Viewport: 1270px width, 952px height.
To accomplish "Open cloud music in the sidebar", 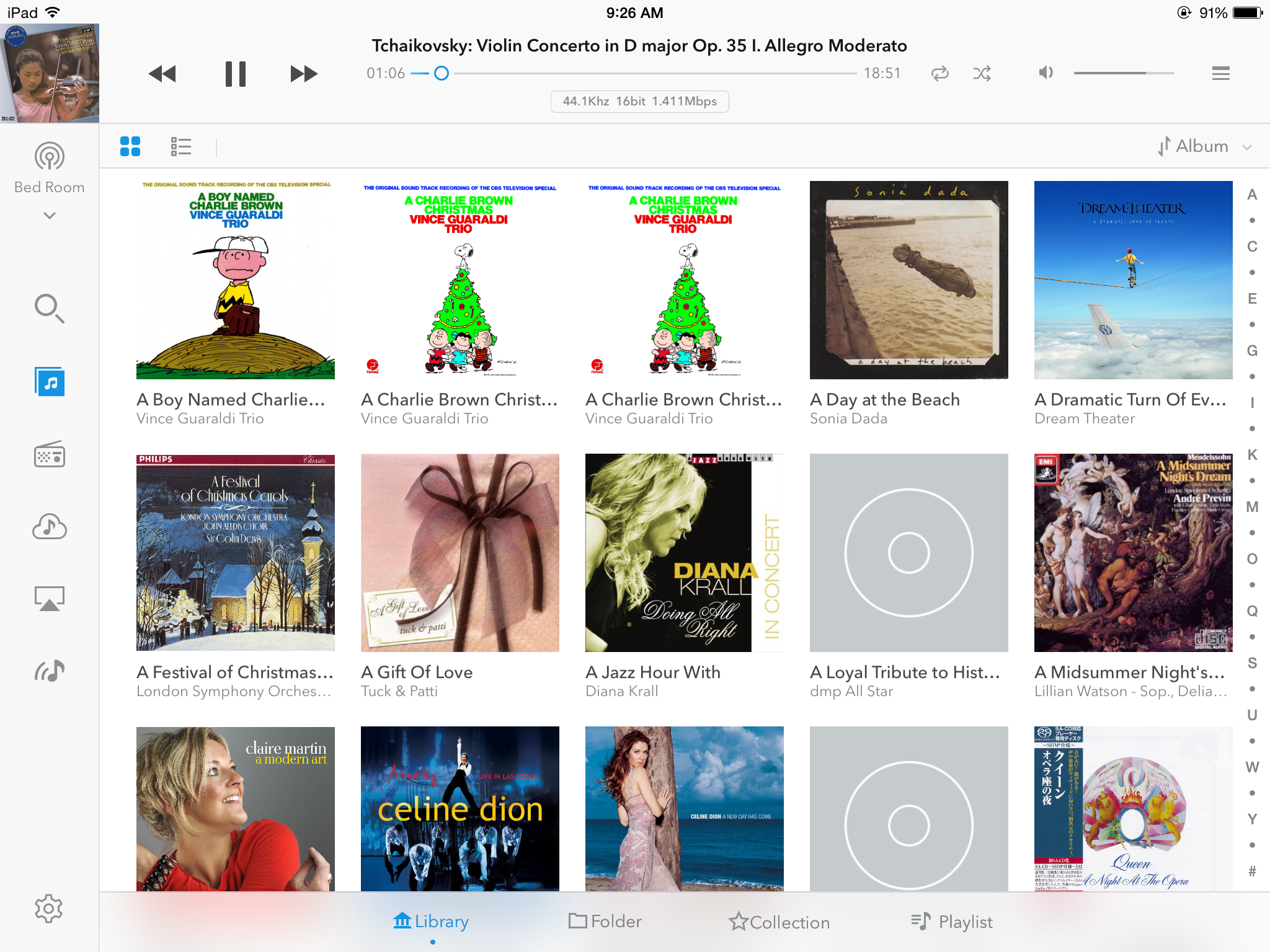I will pos(49,527).
